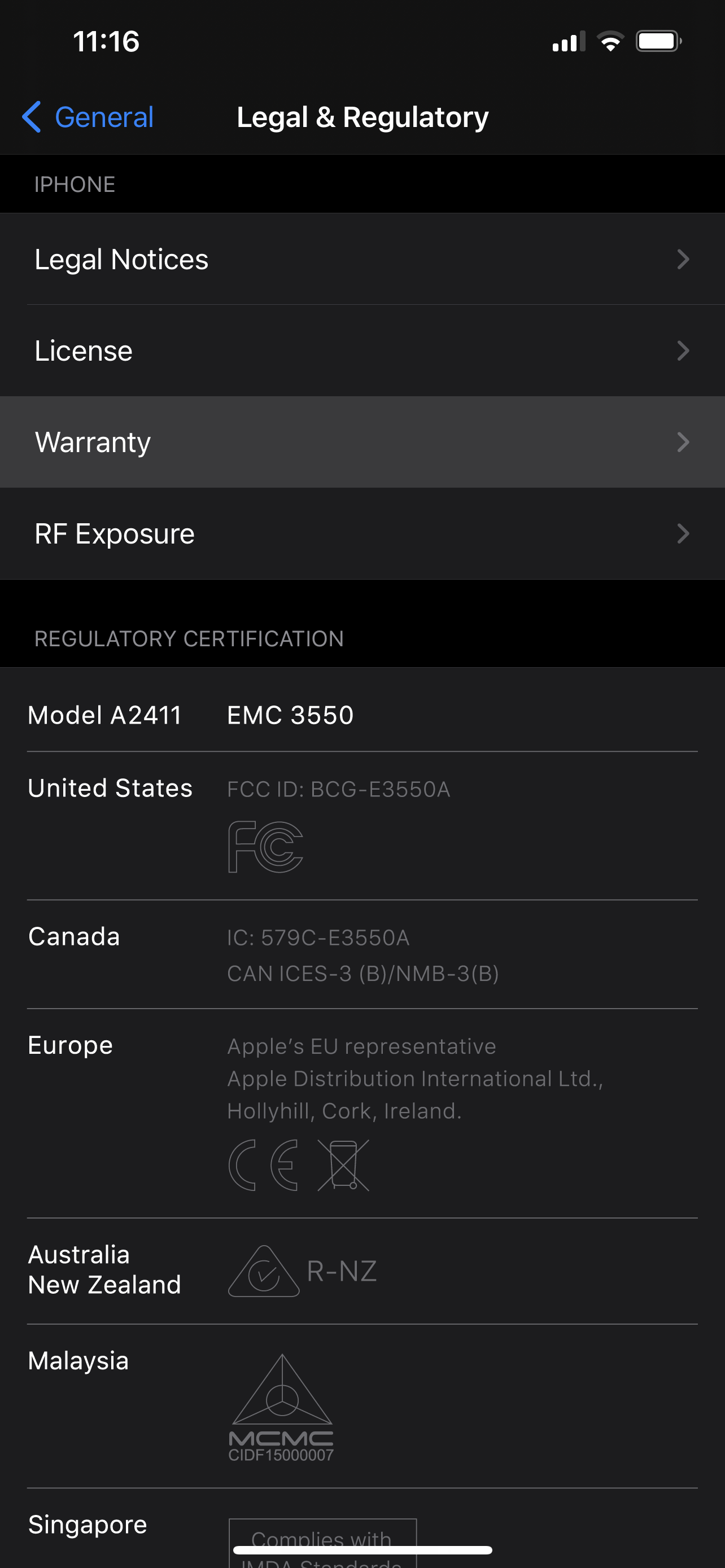Open the License row
The width and height of the screenshot is (725, 1568).
click(x=362, y=351)
